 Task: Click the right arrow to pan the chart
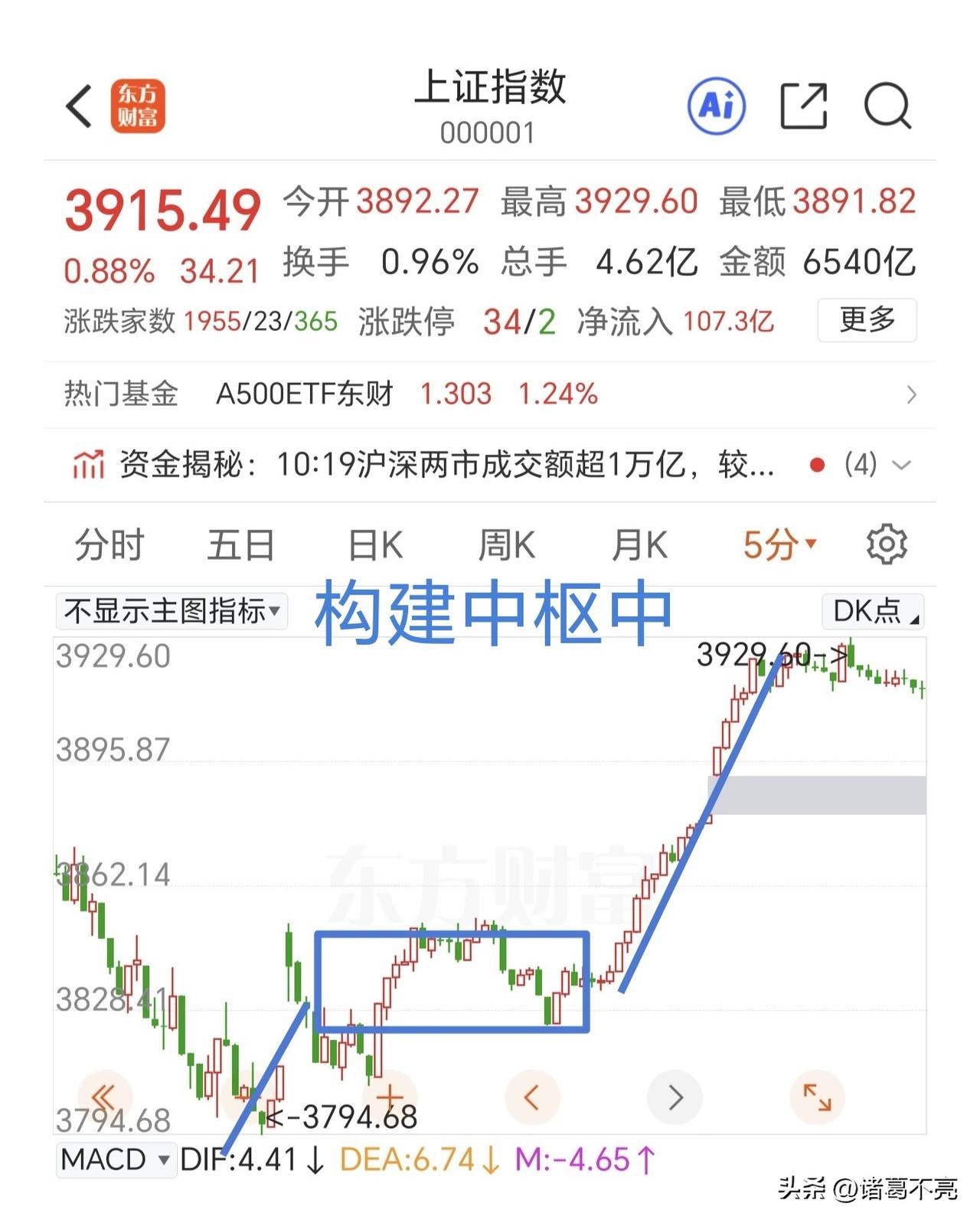675,1096
